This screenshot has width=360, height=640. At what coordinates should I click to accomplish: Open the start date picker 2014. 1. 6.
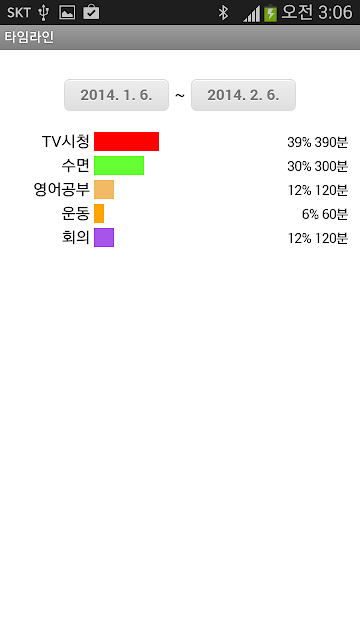(116, 95)
